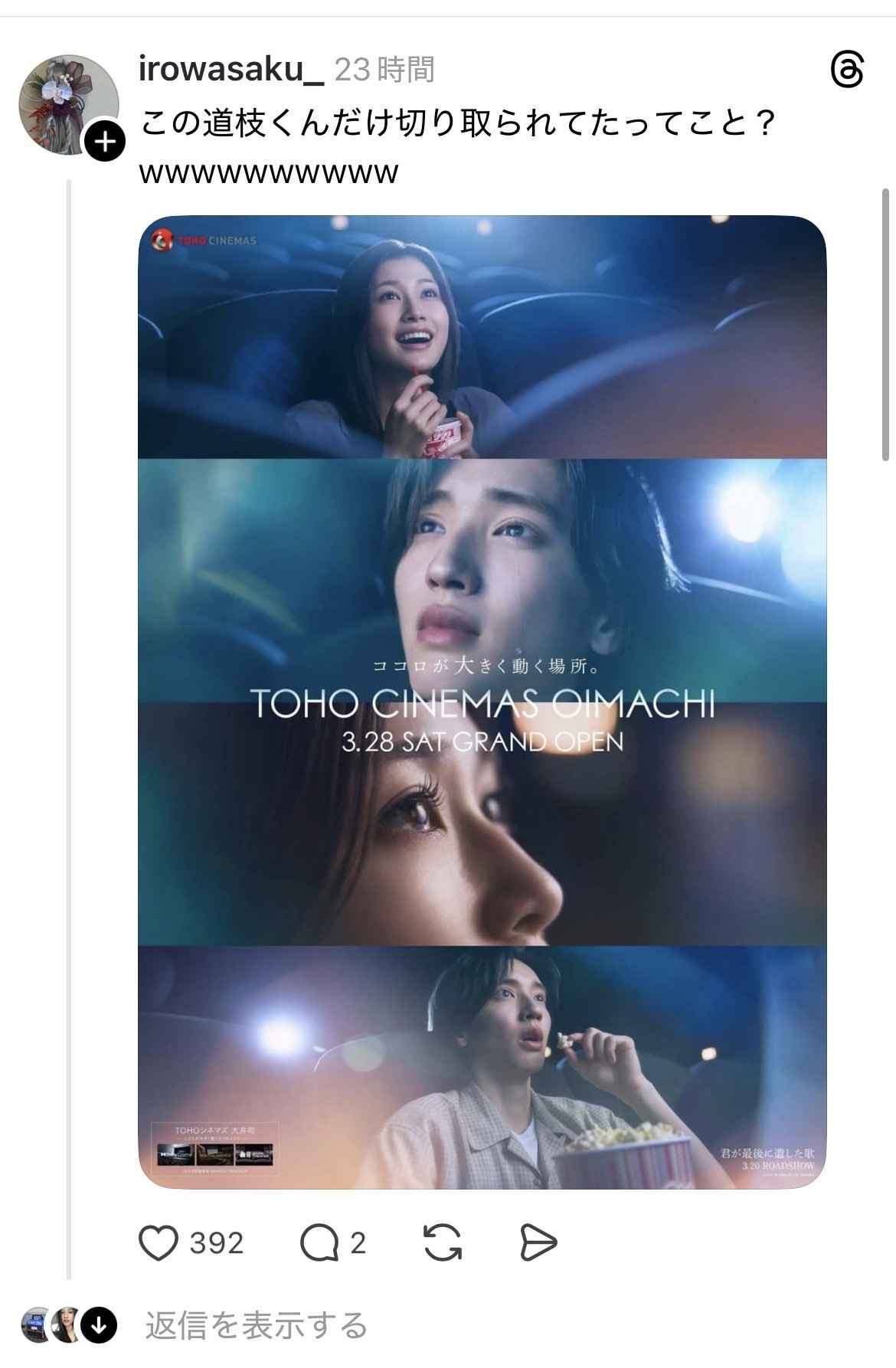Show replies via 返信を表示する

(257, 1325)
